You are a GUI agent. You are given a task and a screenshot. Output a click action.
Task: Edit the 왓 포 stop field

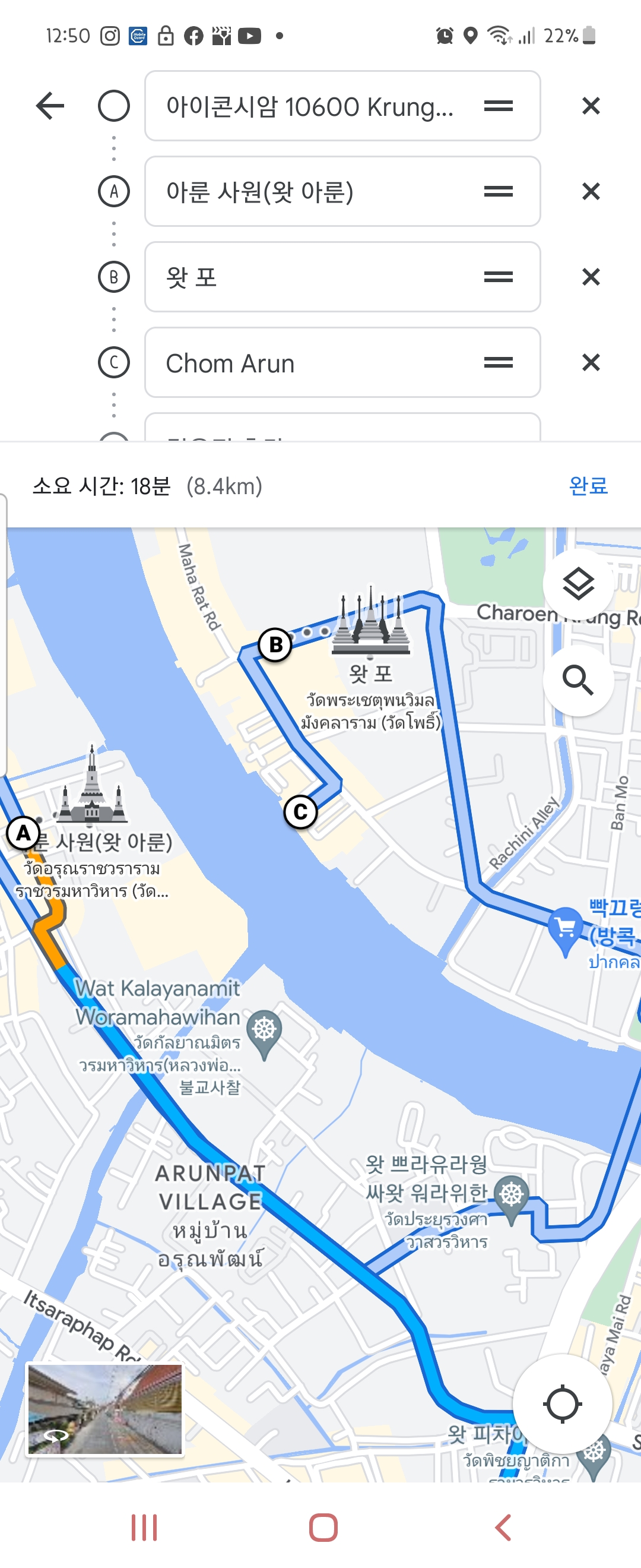coord(310,277)
